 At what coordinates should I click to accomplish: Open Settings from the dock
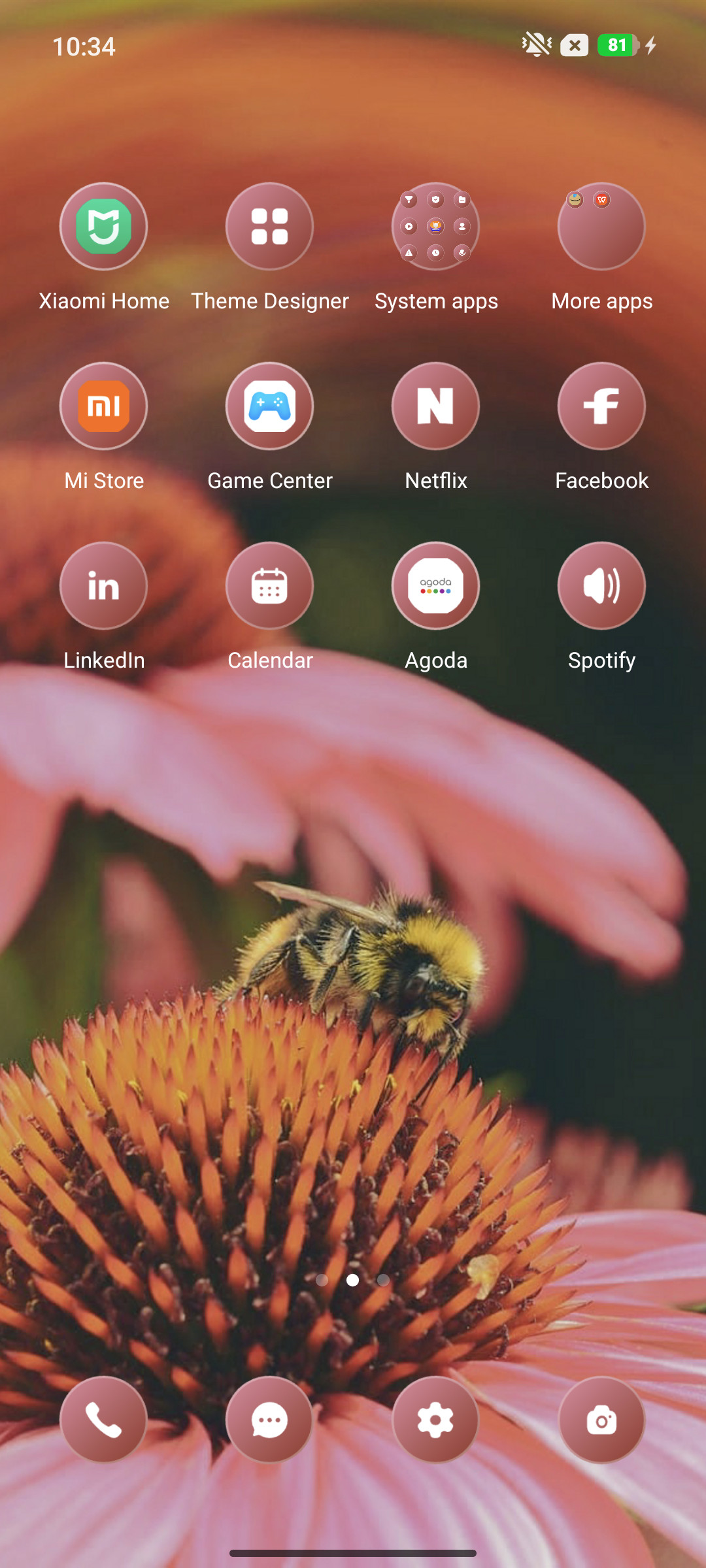pyautogui.click(x=435, y=1420)
